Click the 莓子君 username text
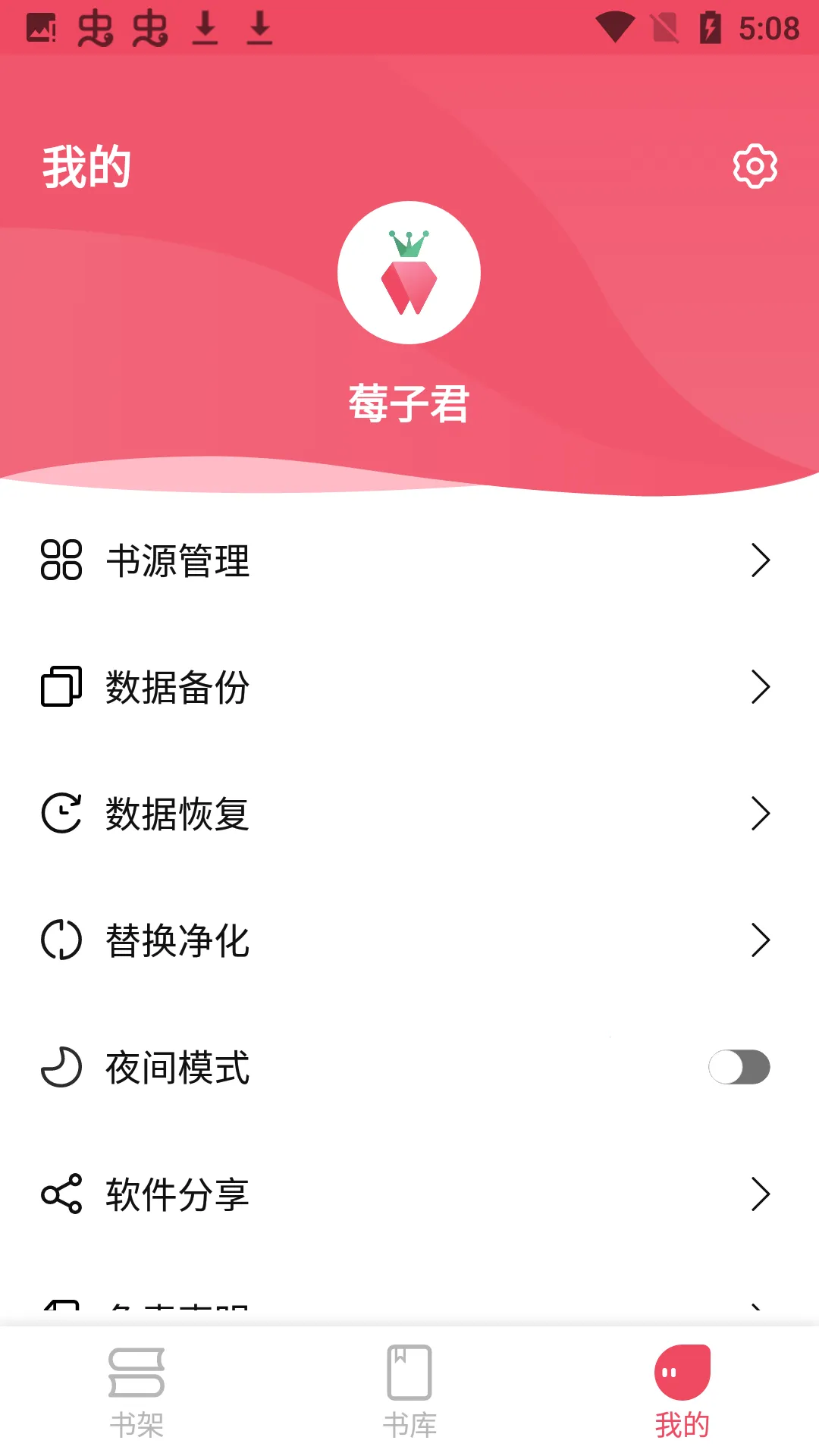Viewport: 819px width, 1456px height. pos(409,404)
